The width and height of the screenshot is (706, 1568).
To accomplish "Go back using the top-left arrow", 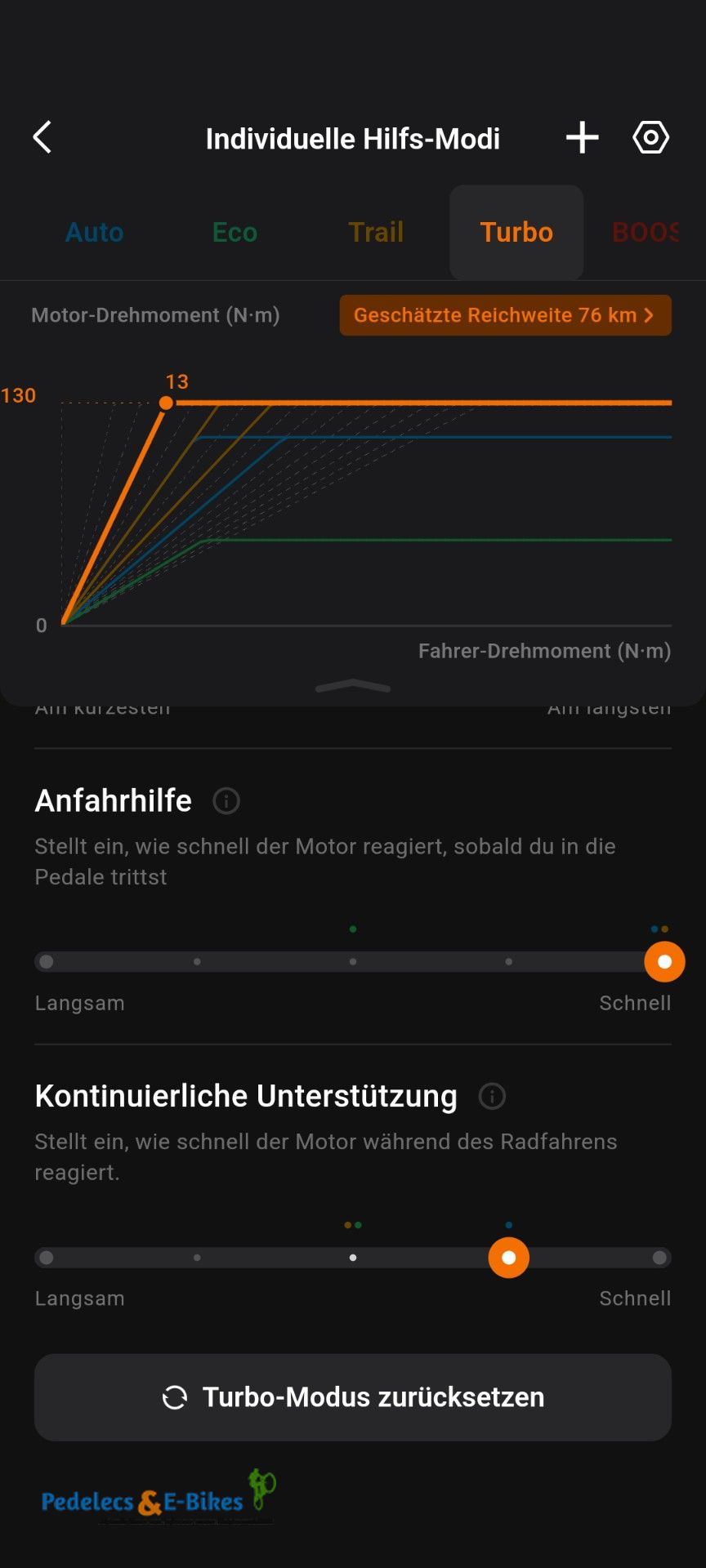I will point(42,137).
